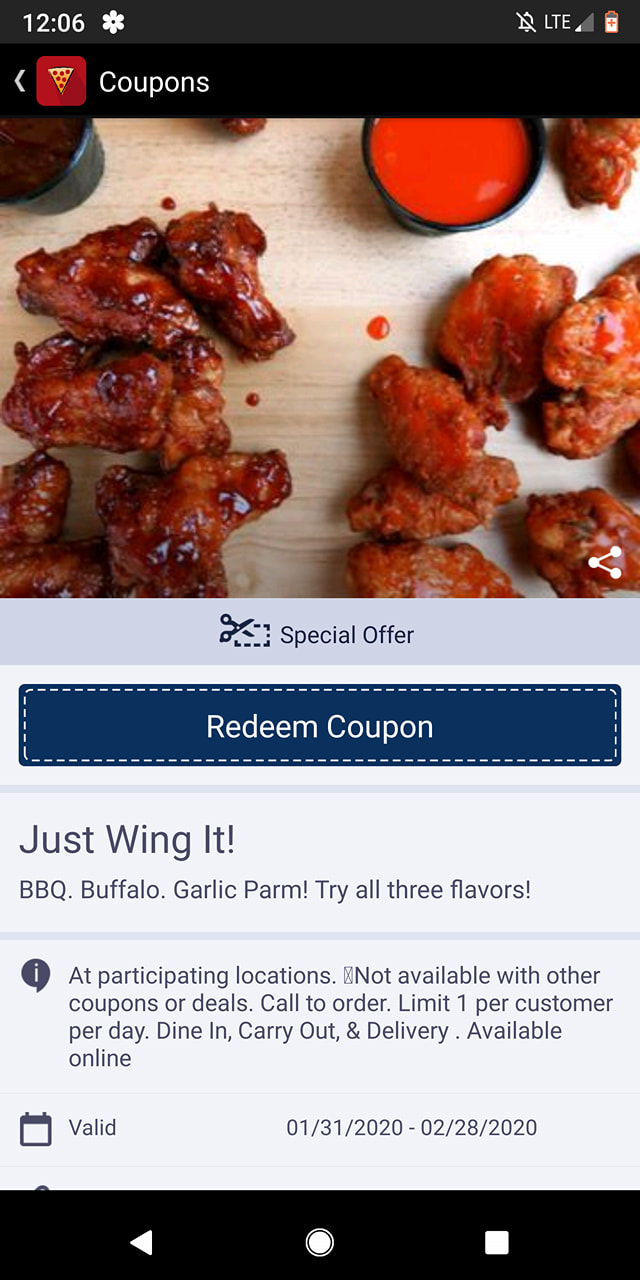The image size is (640, 1280).
Task: Tap the system home button
Action: click(320, 1242)
